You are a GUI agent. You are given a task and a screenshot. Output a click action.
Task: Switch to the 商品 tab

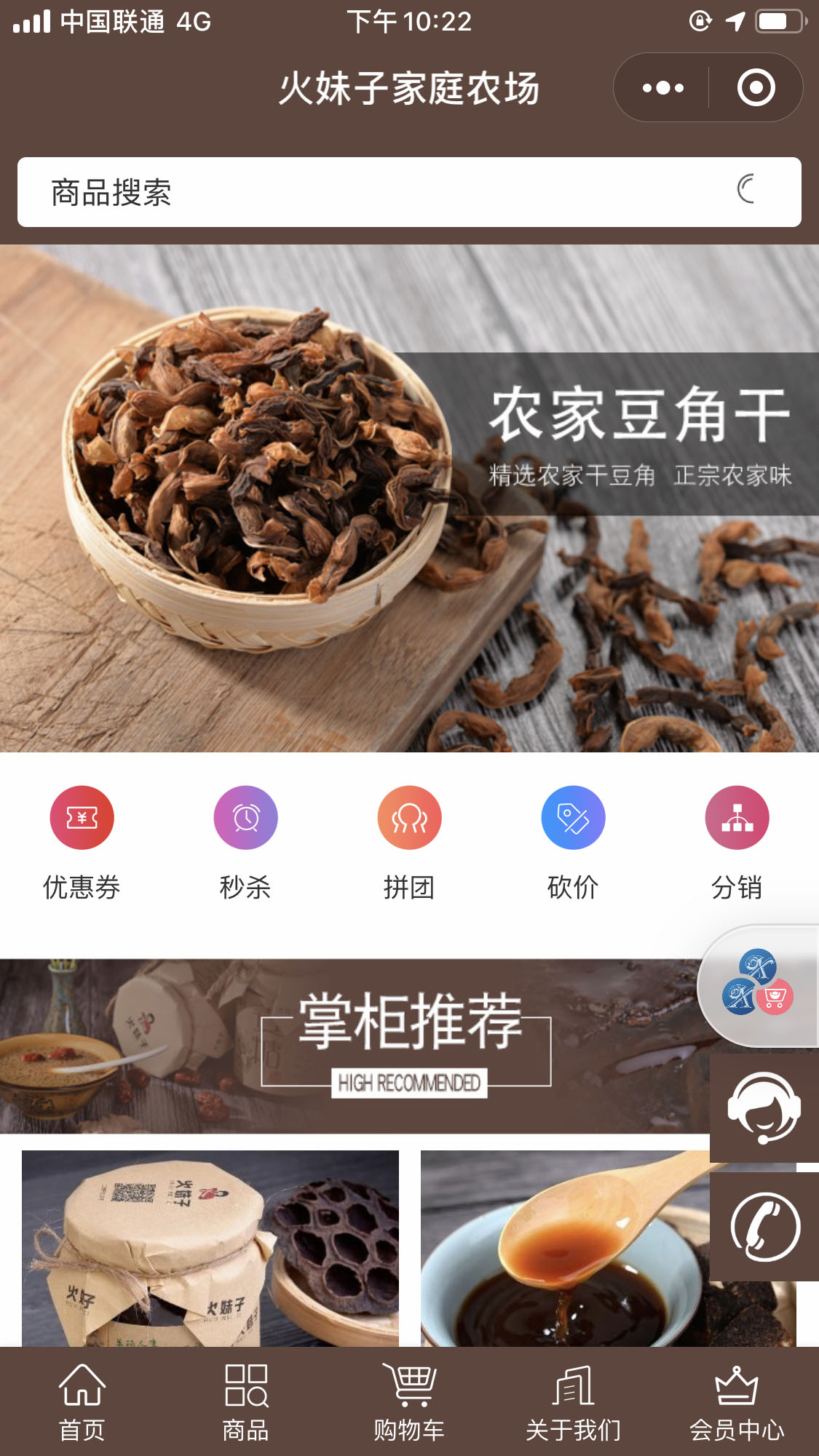click(x=245, y=1401)
